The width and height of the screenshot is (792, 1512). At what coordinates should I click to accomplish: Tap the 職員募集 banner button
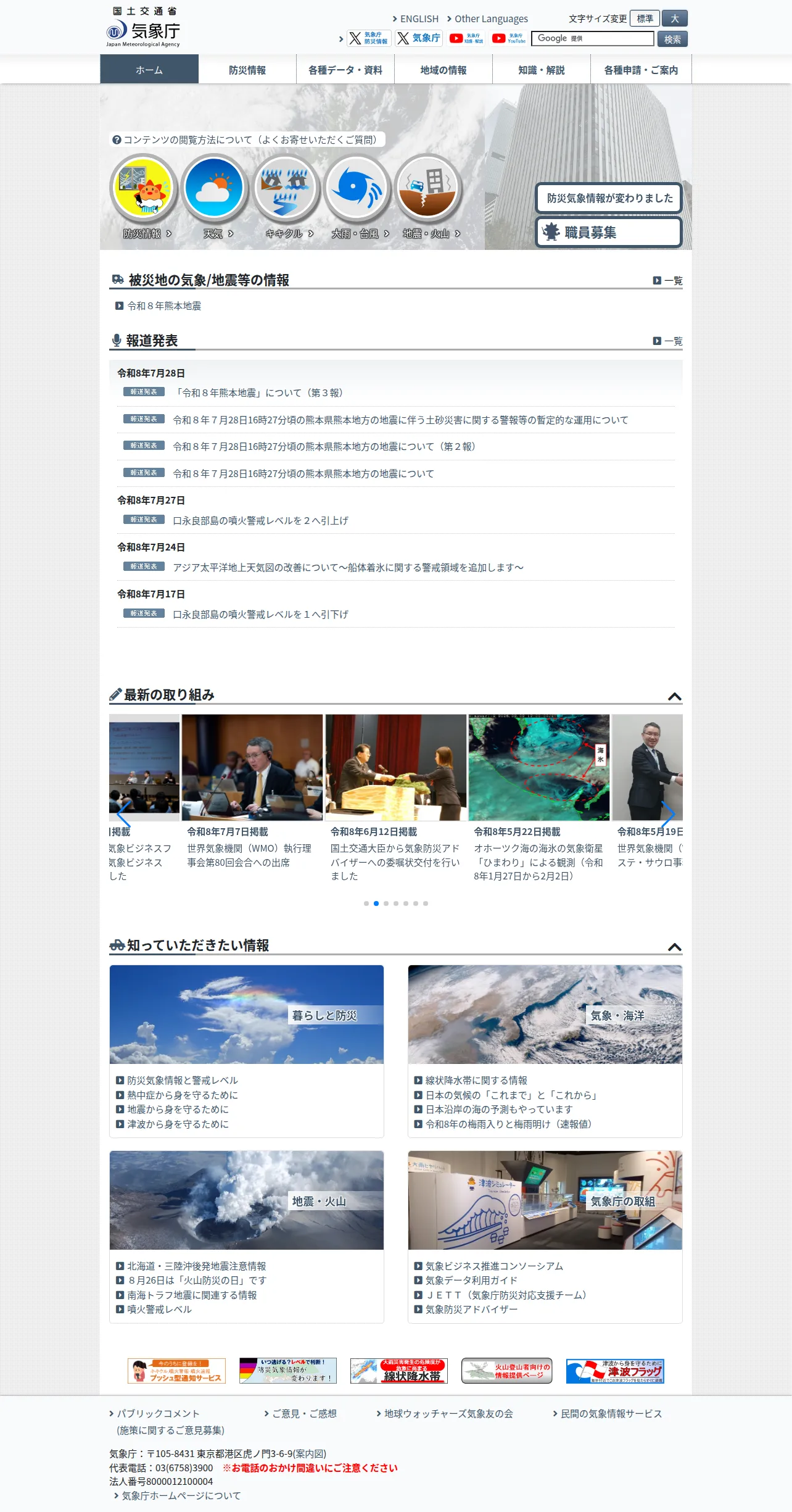[609, 232]
